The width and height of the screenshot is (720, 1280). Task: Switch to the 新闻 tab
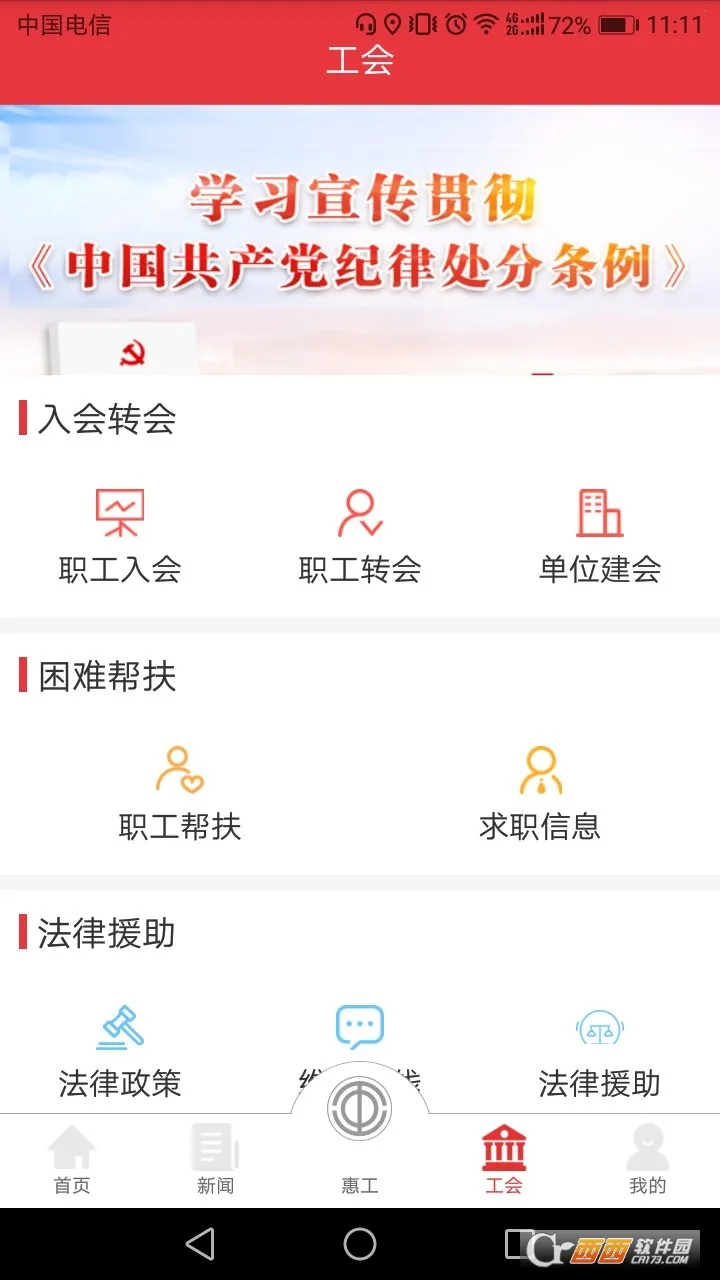215,1160
